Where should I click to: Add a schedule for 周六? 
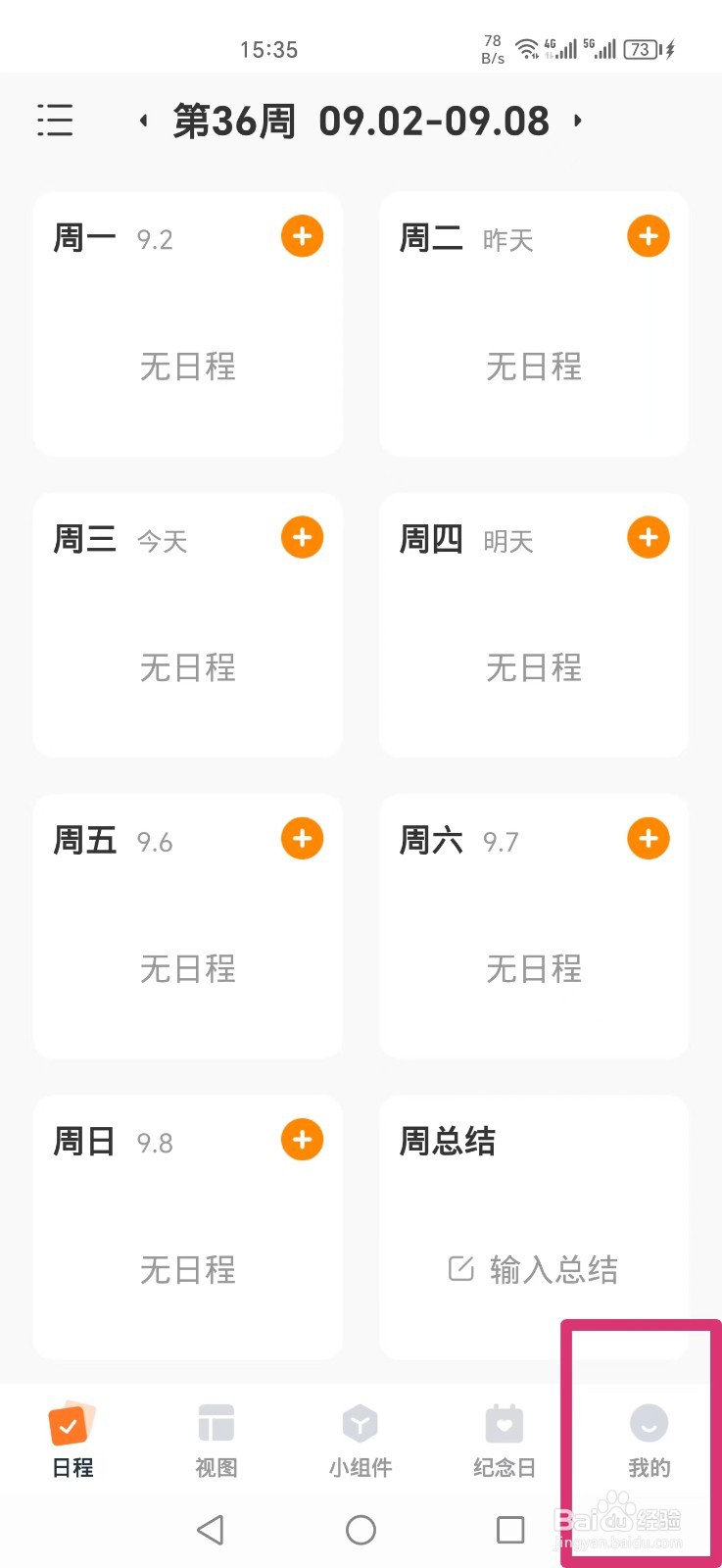pyautogui.click(x=649, y=839)
